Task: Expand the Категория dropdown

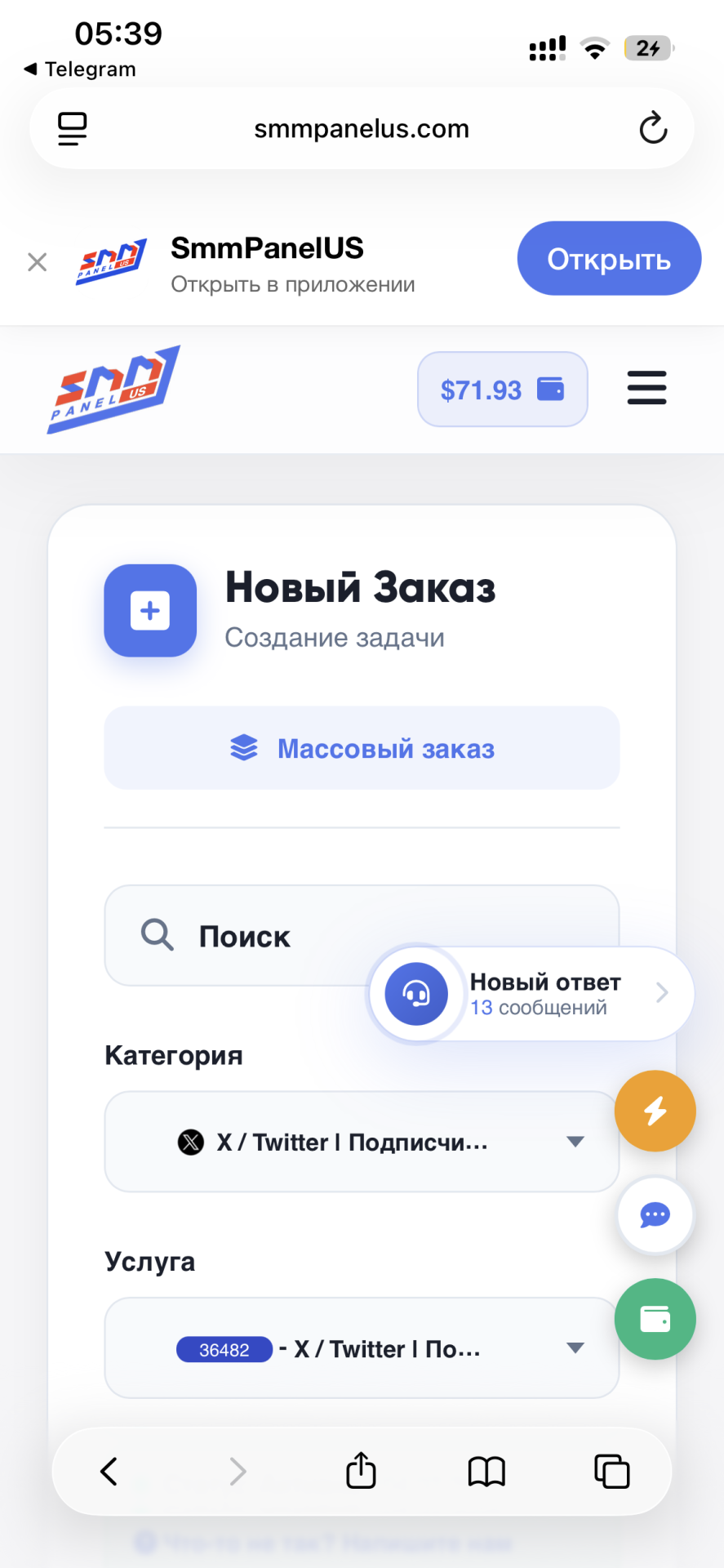Action: [x=362, y=1142]
